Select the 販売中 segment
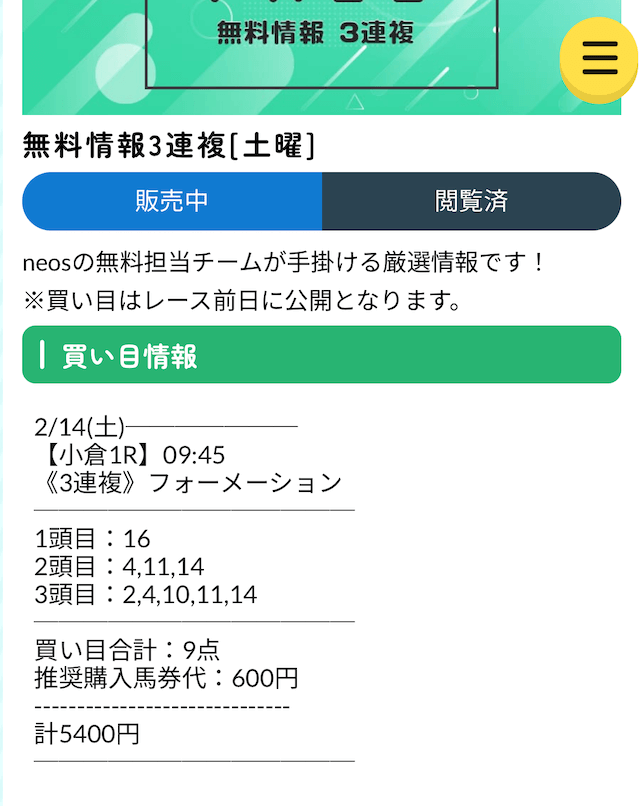The image size is (640, 806). (x=172, y=201)
